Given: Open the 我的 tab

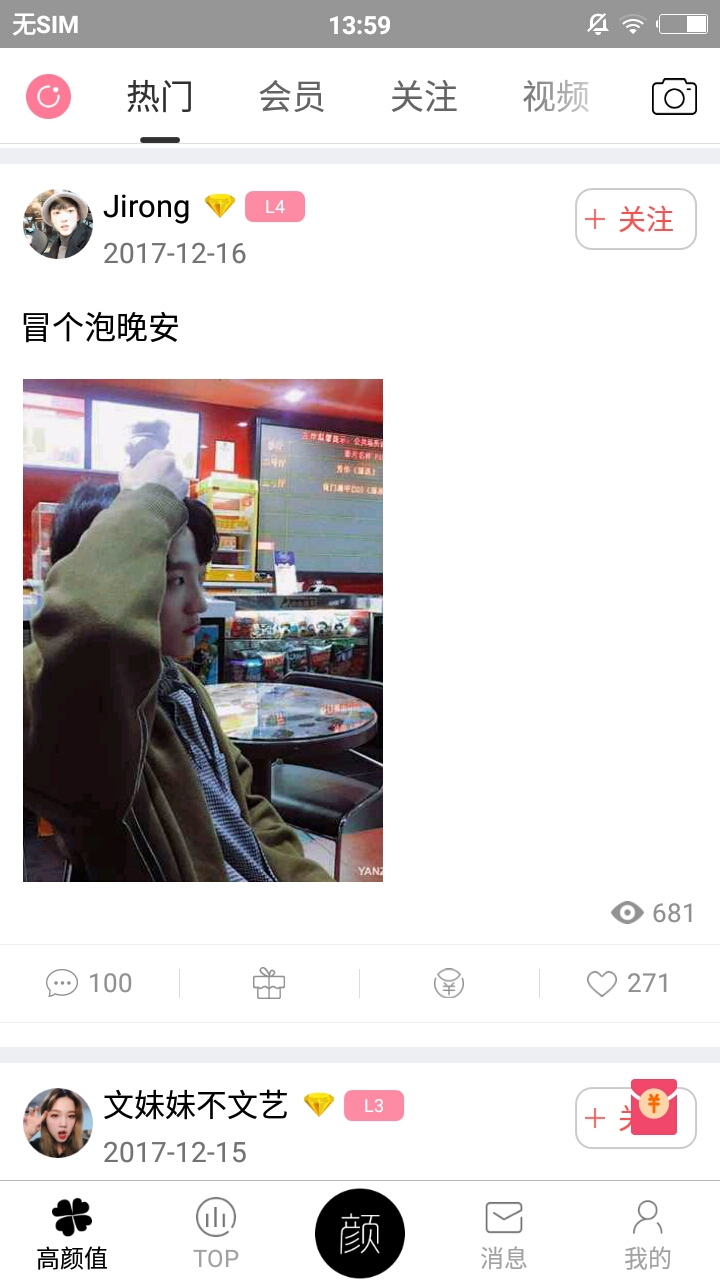Looking at the screenshot, I should point(648,1234).
